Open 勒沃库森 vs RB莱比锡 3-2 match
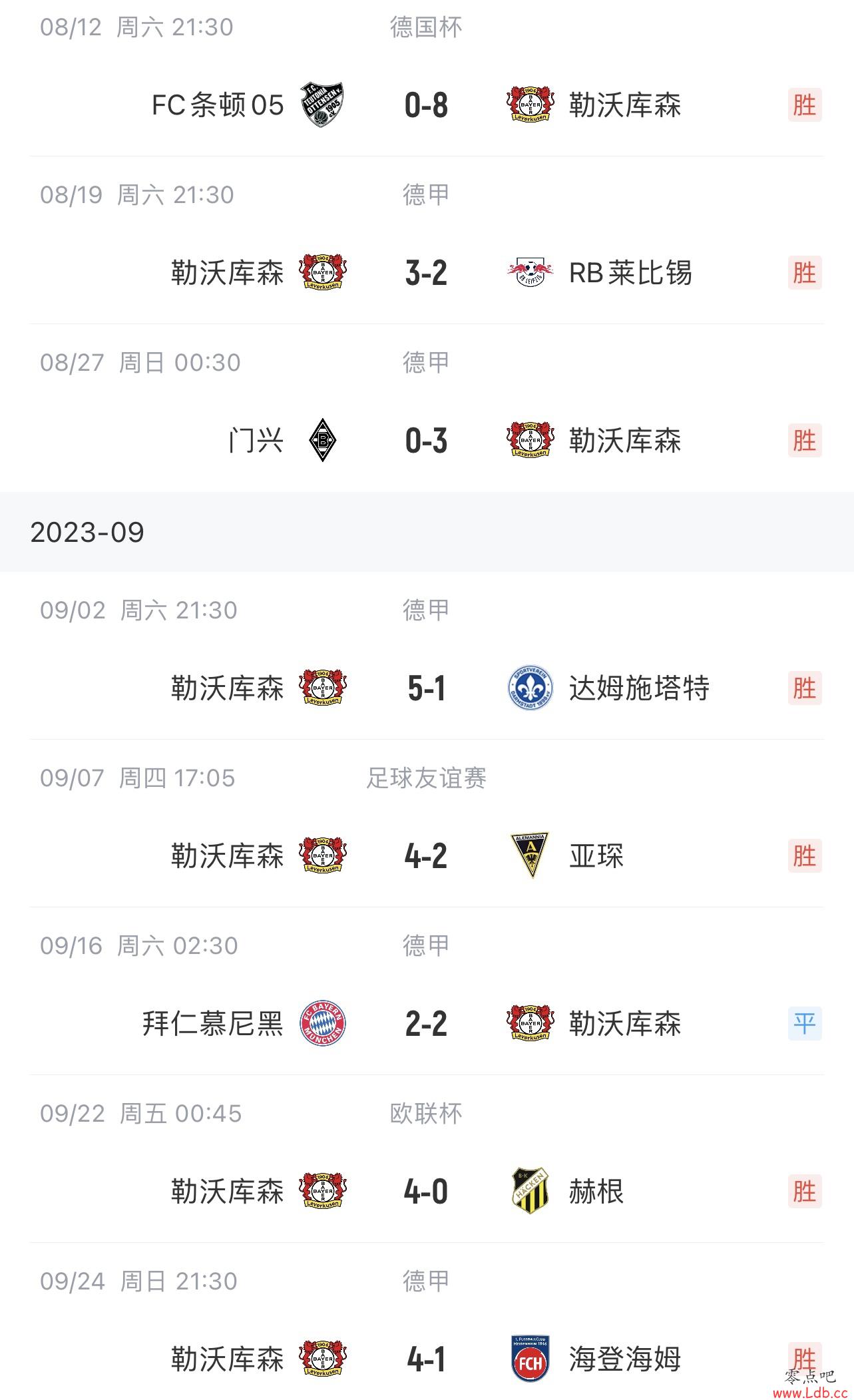The width and height of the screenshot is (854, 1400). (427, 240)
